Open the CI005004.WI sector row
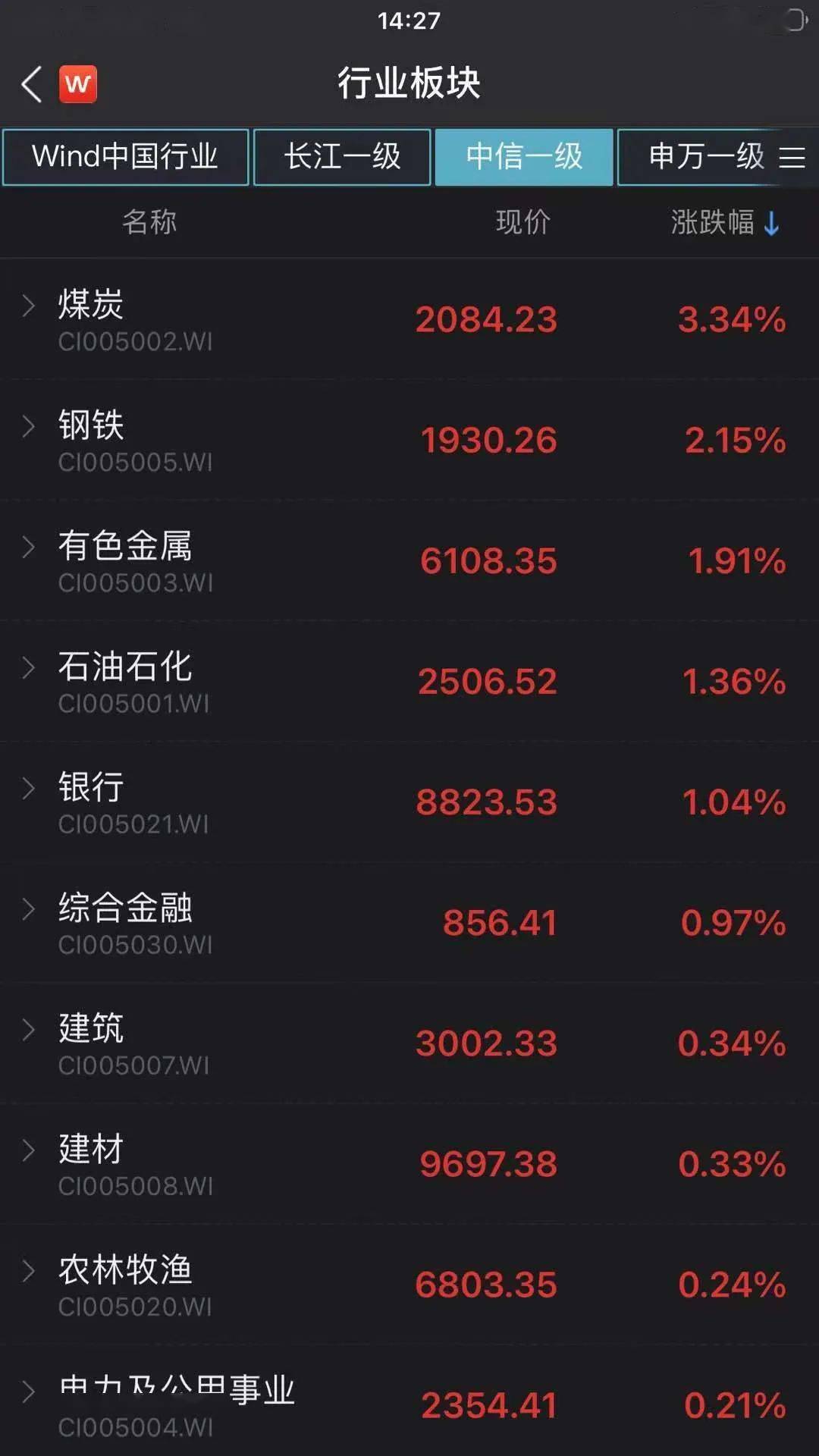The image size is (819, 1456). point(409,1401)
